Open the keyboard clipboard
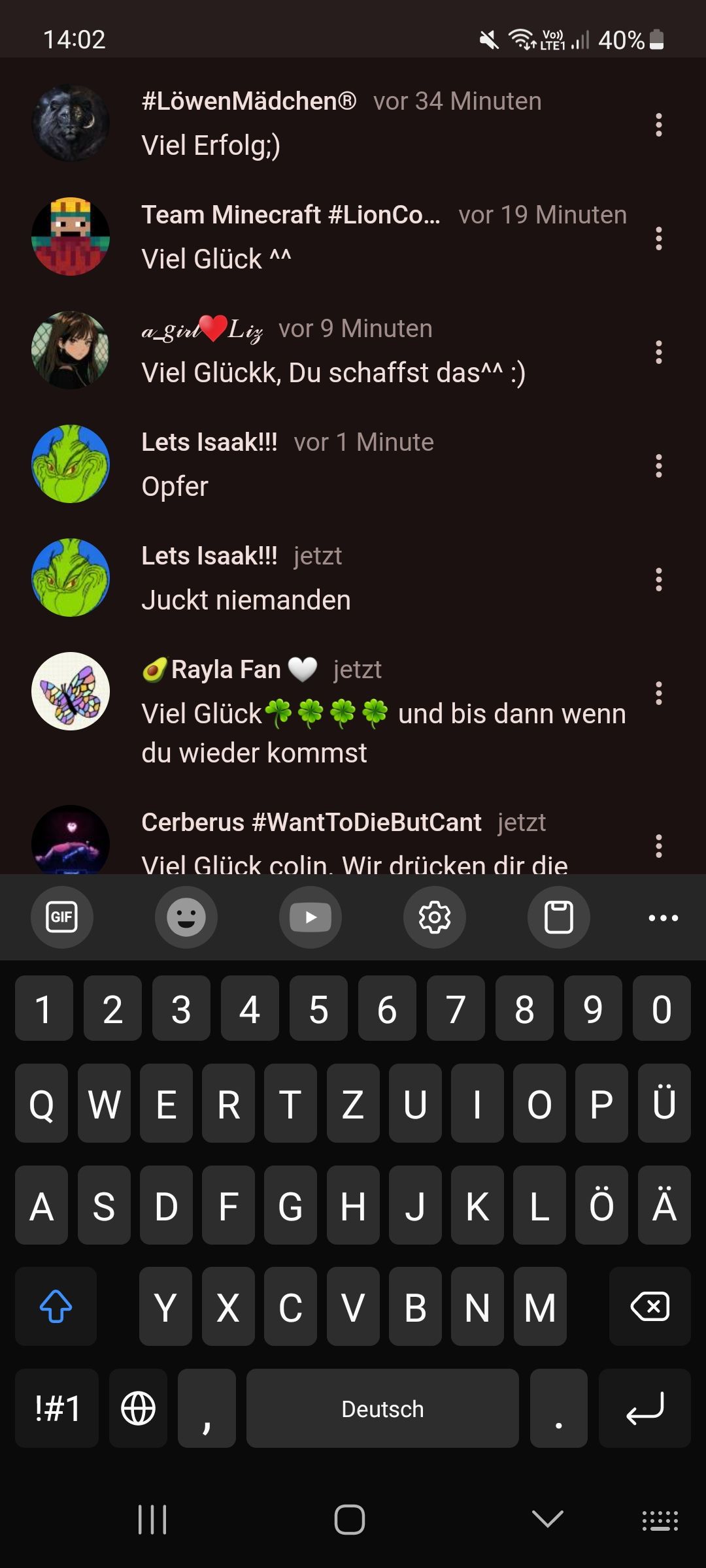The height and width of the screenshot is (1568, 706). (x=559, y=917)
